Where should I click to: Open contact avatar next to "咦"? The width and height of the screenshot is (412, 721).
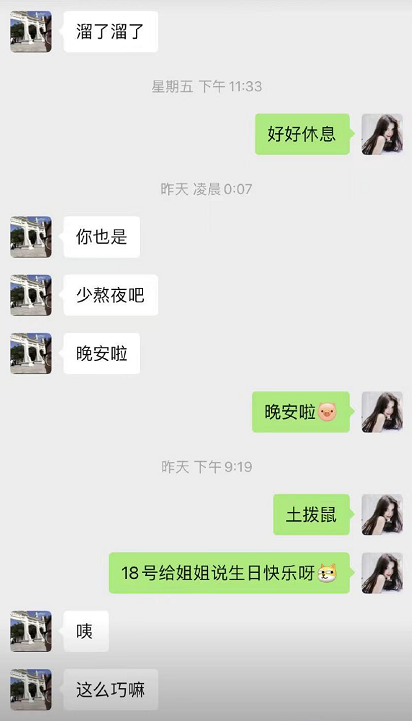(31, 631)
